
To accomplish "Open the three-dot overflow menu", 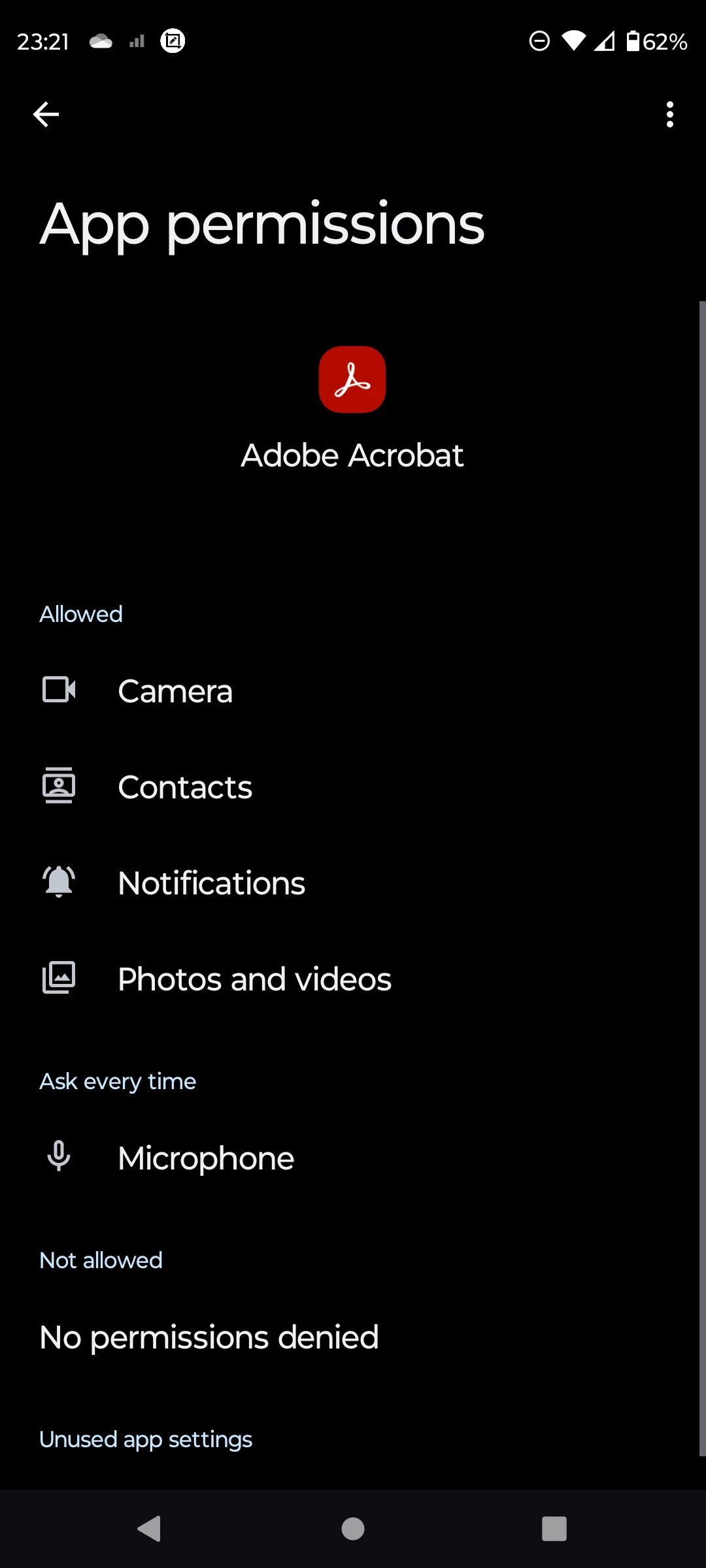I will (669, 114).
